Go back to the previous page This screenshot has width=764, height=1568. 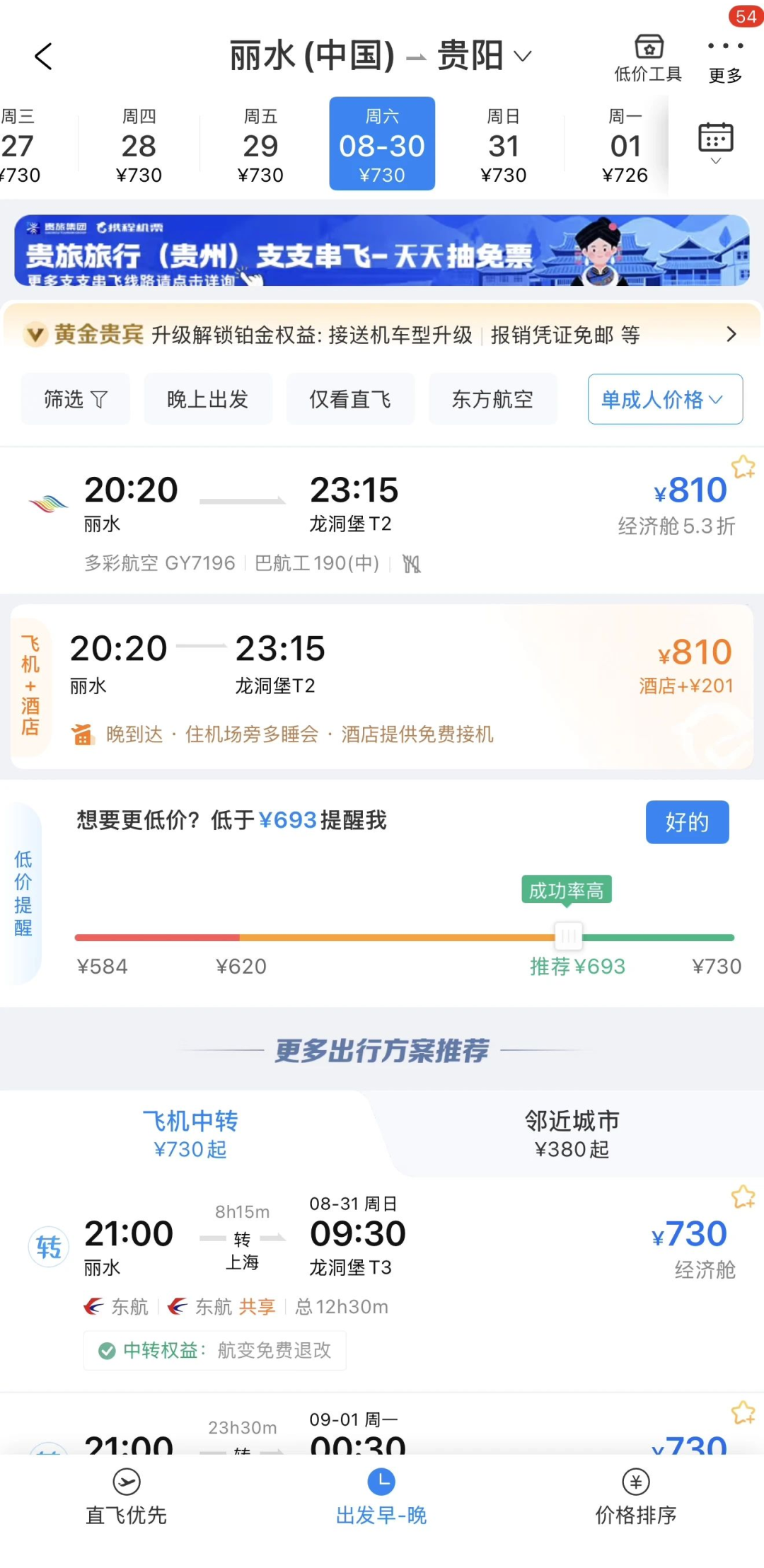click(x=44, y=57)
